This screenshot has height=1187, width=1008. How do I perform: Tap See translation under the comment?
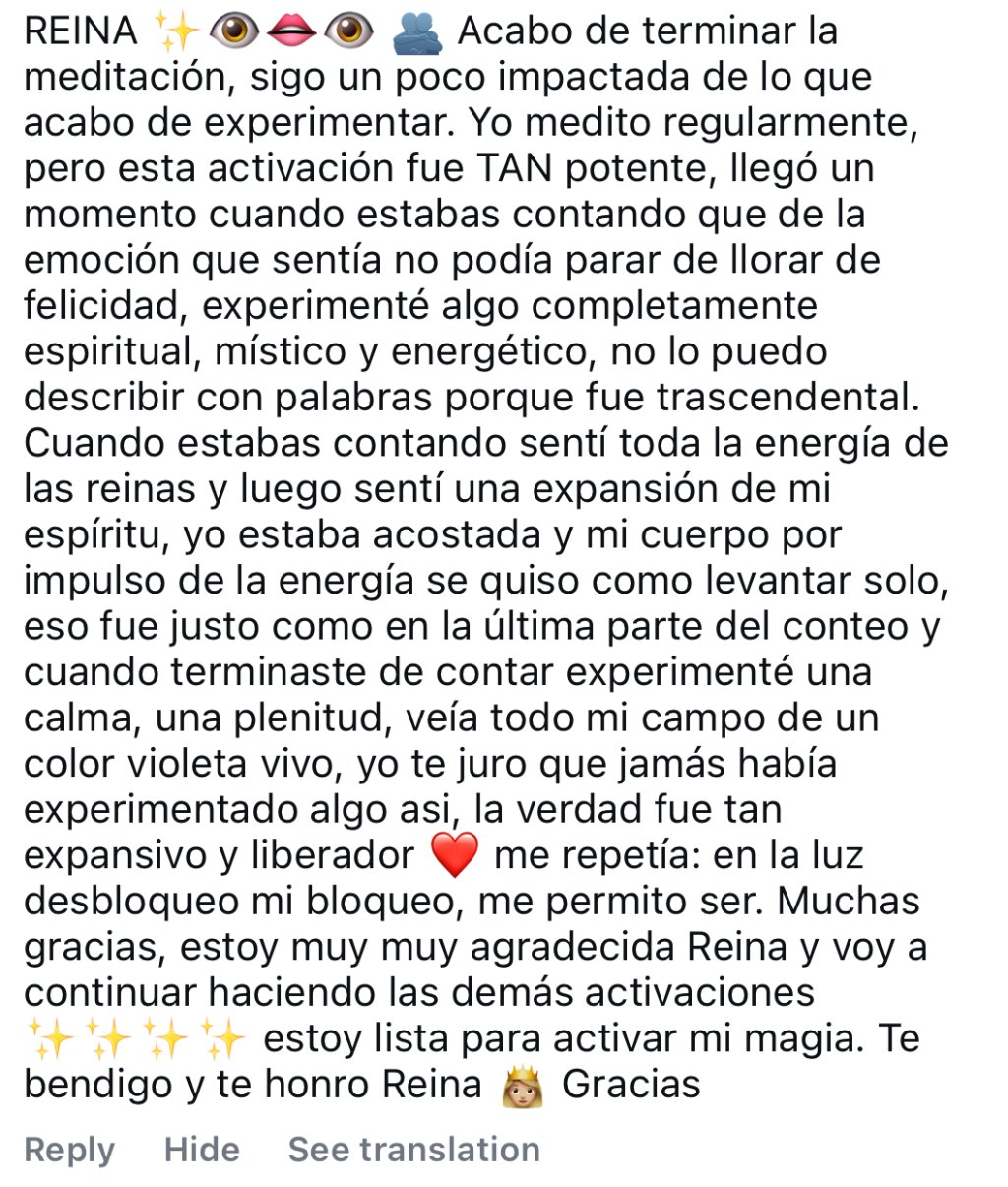413,1150
